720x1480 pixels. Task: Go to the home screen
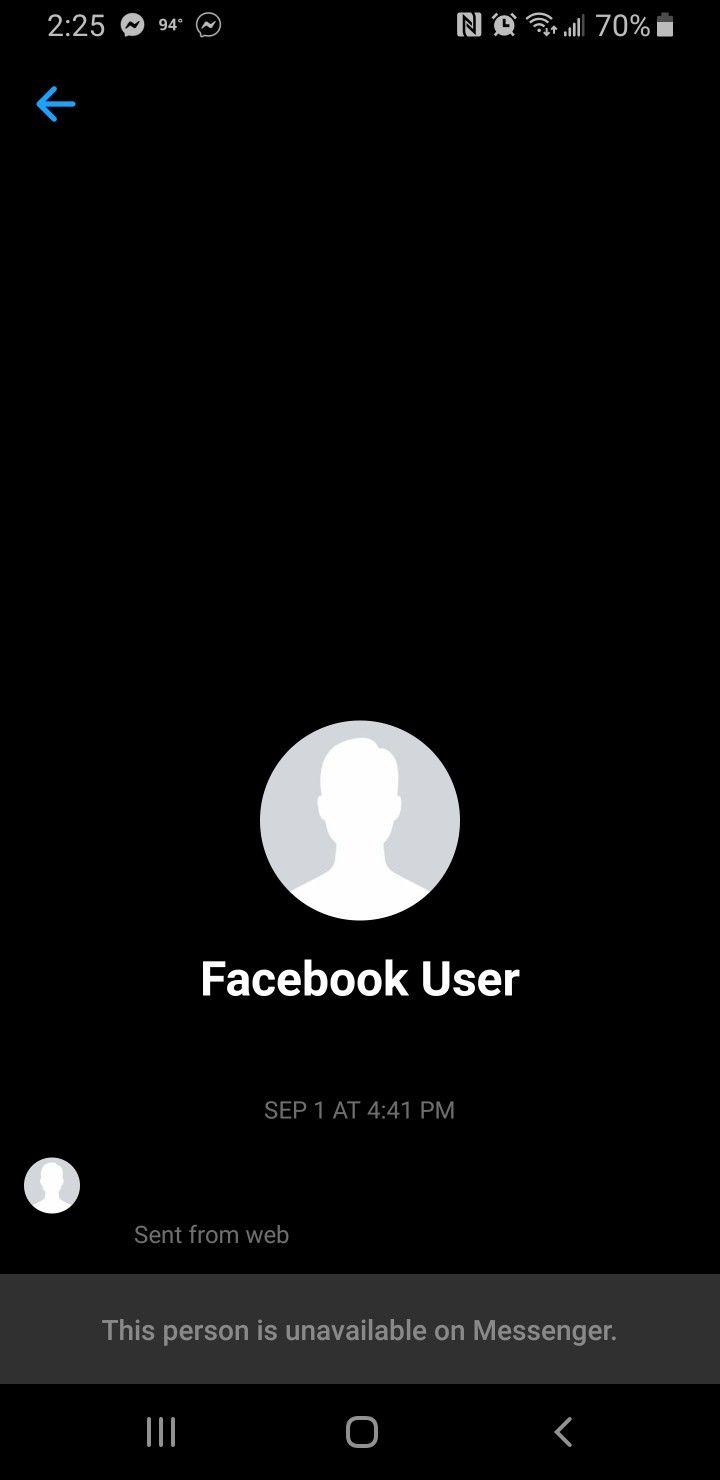[x=362, y=1432]
